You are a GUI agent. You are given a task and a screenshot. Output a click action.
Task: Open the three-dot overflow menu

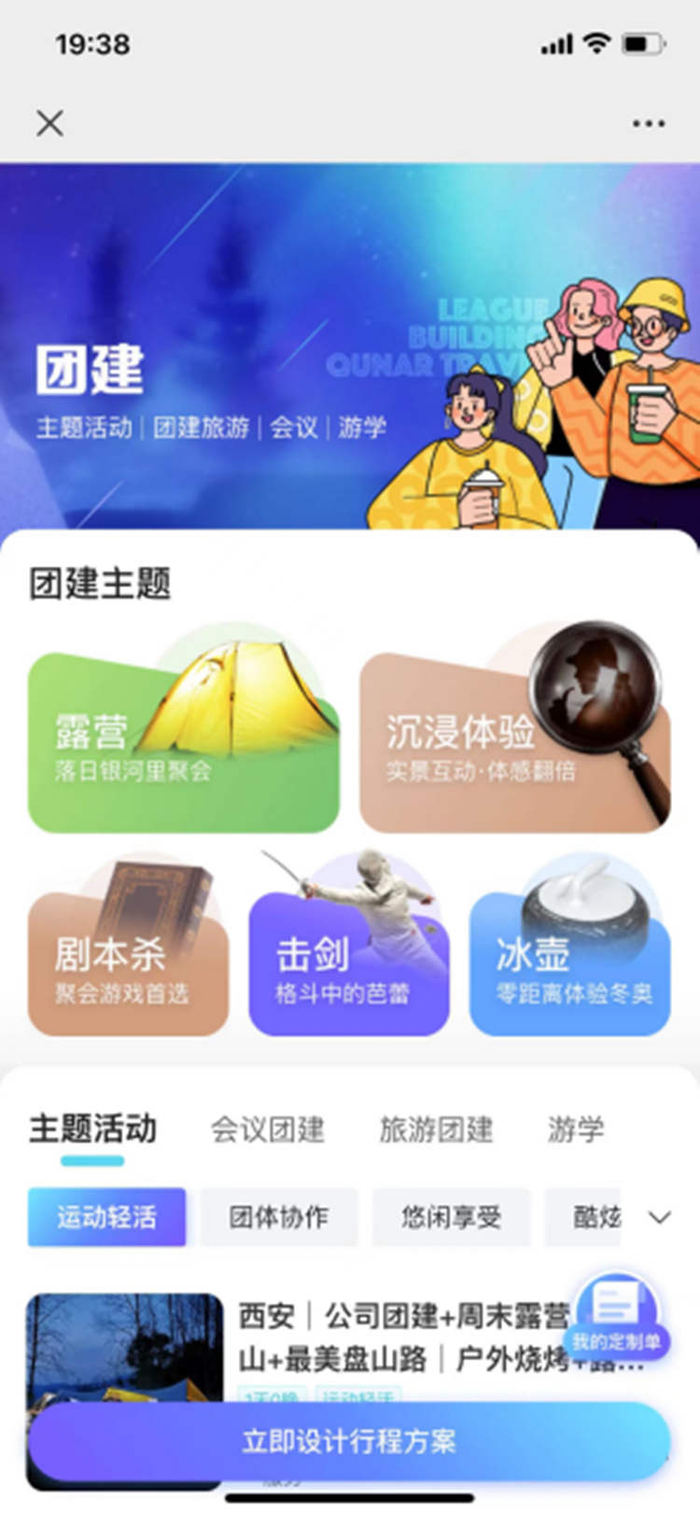coord(648,124)
